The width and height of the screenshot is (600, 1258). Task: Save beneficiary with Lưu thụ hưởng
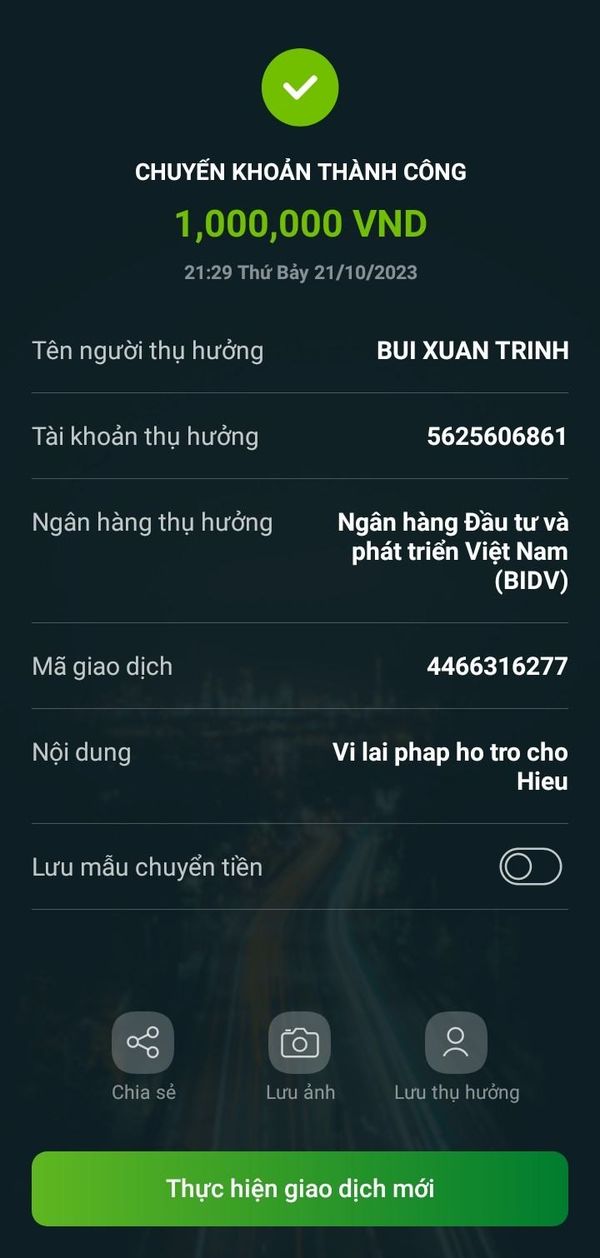(456, 1043)
